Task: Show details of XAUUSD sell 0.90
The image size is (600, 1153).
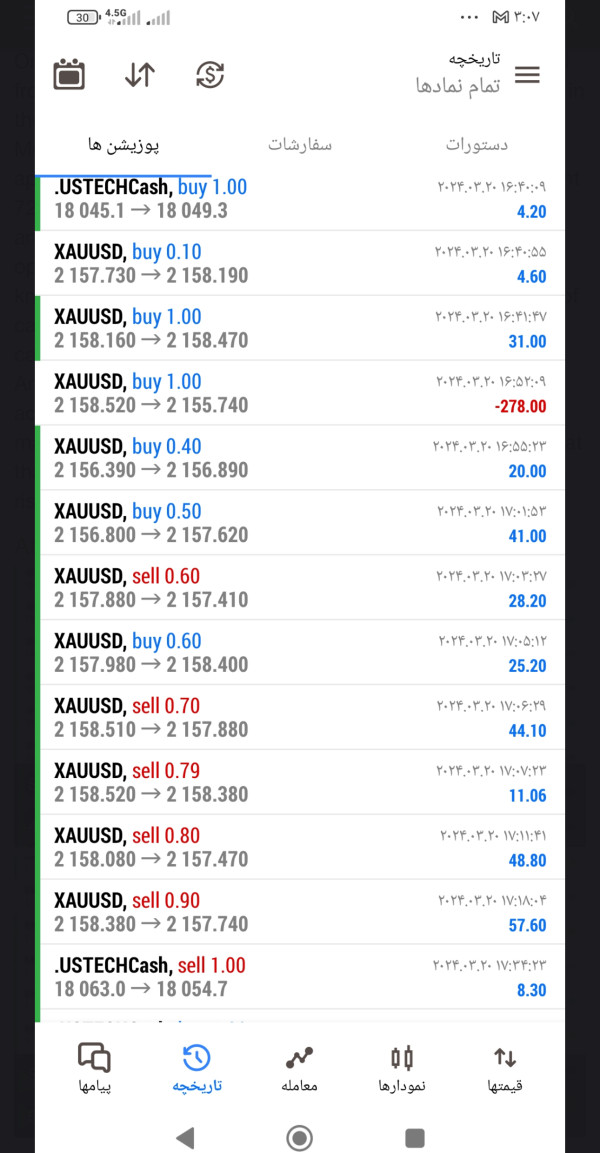Action: [x=300, y=912]
